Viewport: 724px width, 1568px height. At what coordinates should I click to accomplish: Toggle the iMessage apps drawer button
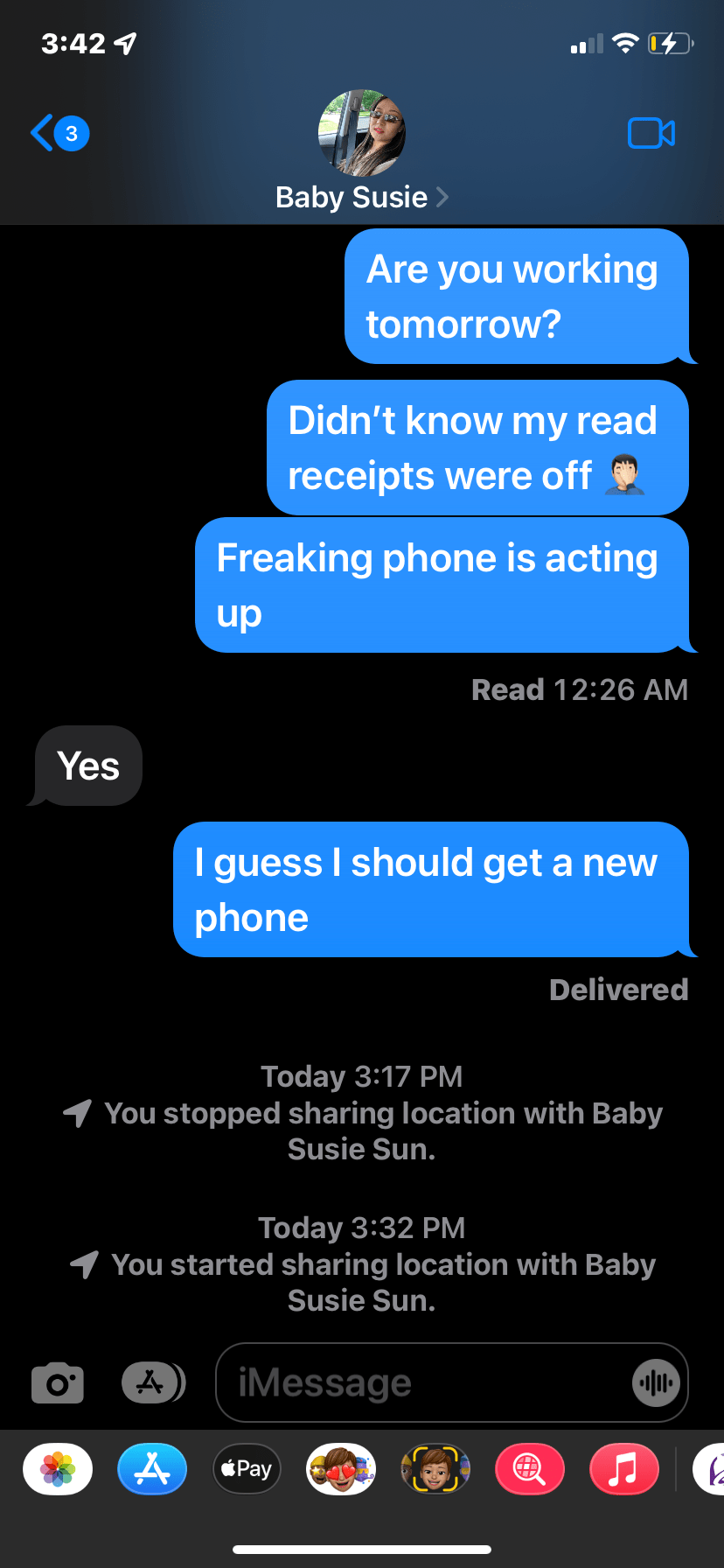pos(153,1382)
